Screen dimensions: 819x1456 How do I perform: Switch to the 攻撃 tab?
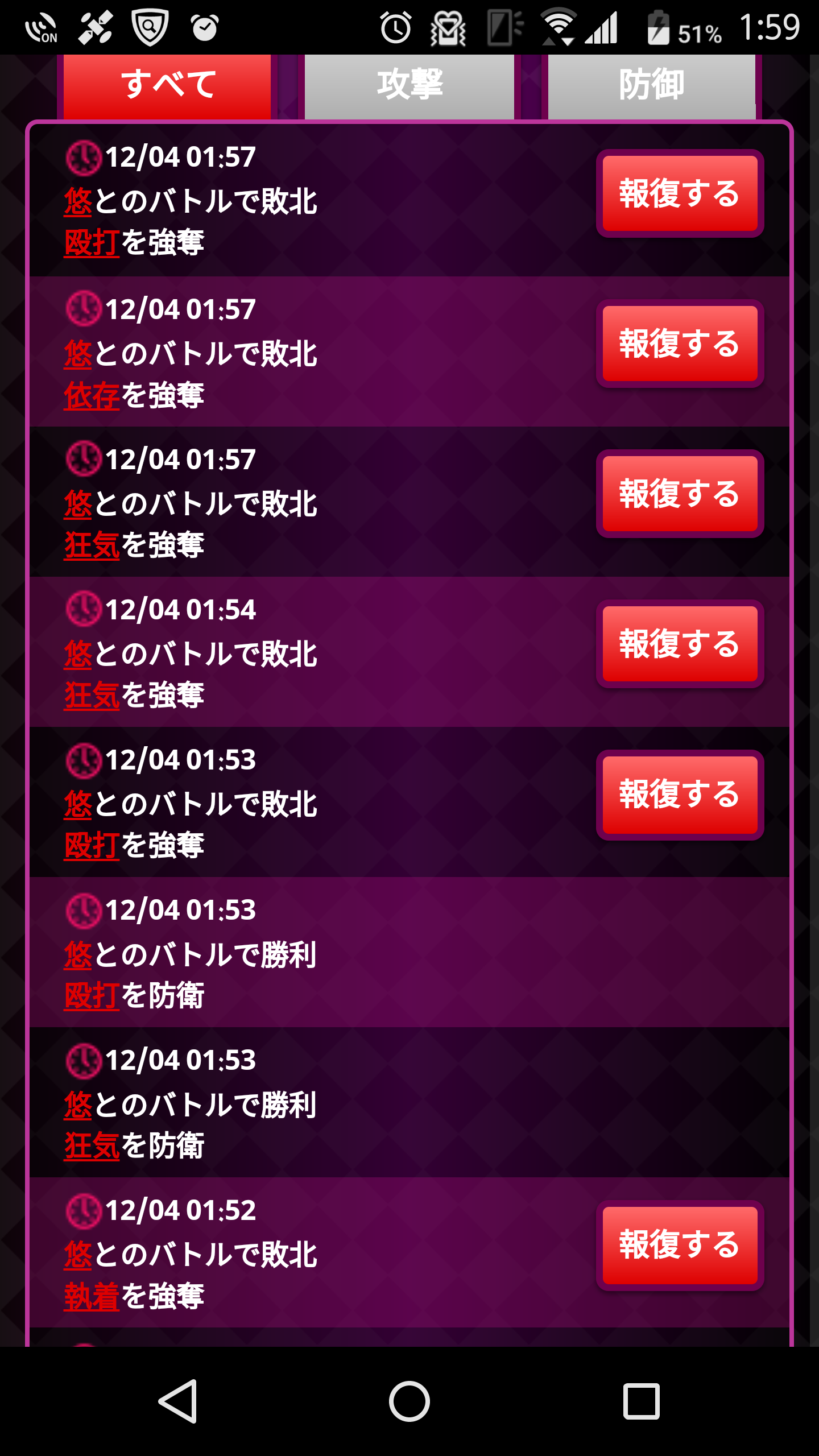pyautogui.click(x=409, y=85)
